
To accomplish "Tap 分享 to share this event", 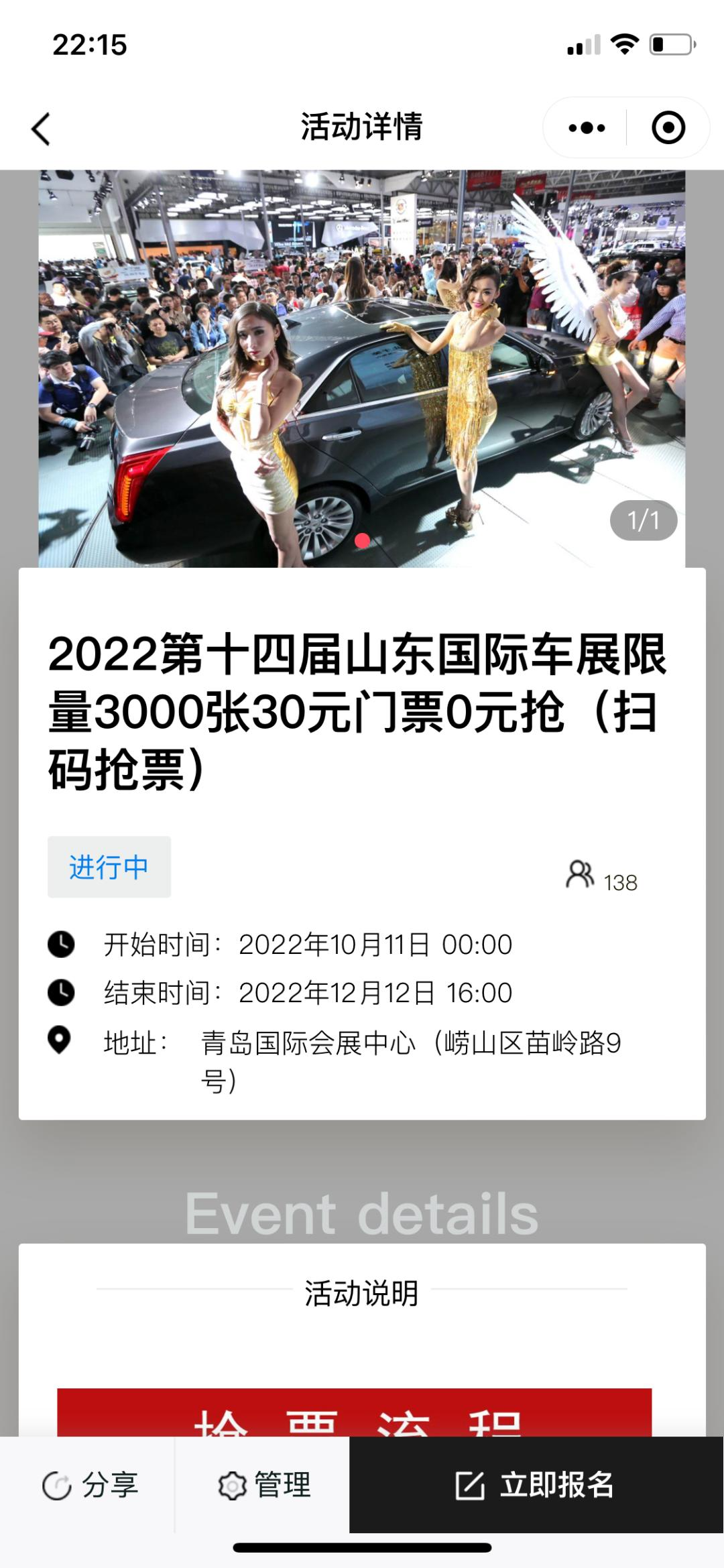I will [x=90, y=1486].
